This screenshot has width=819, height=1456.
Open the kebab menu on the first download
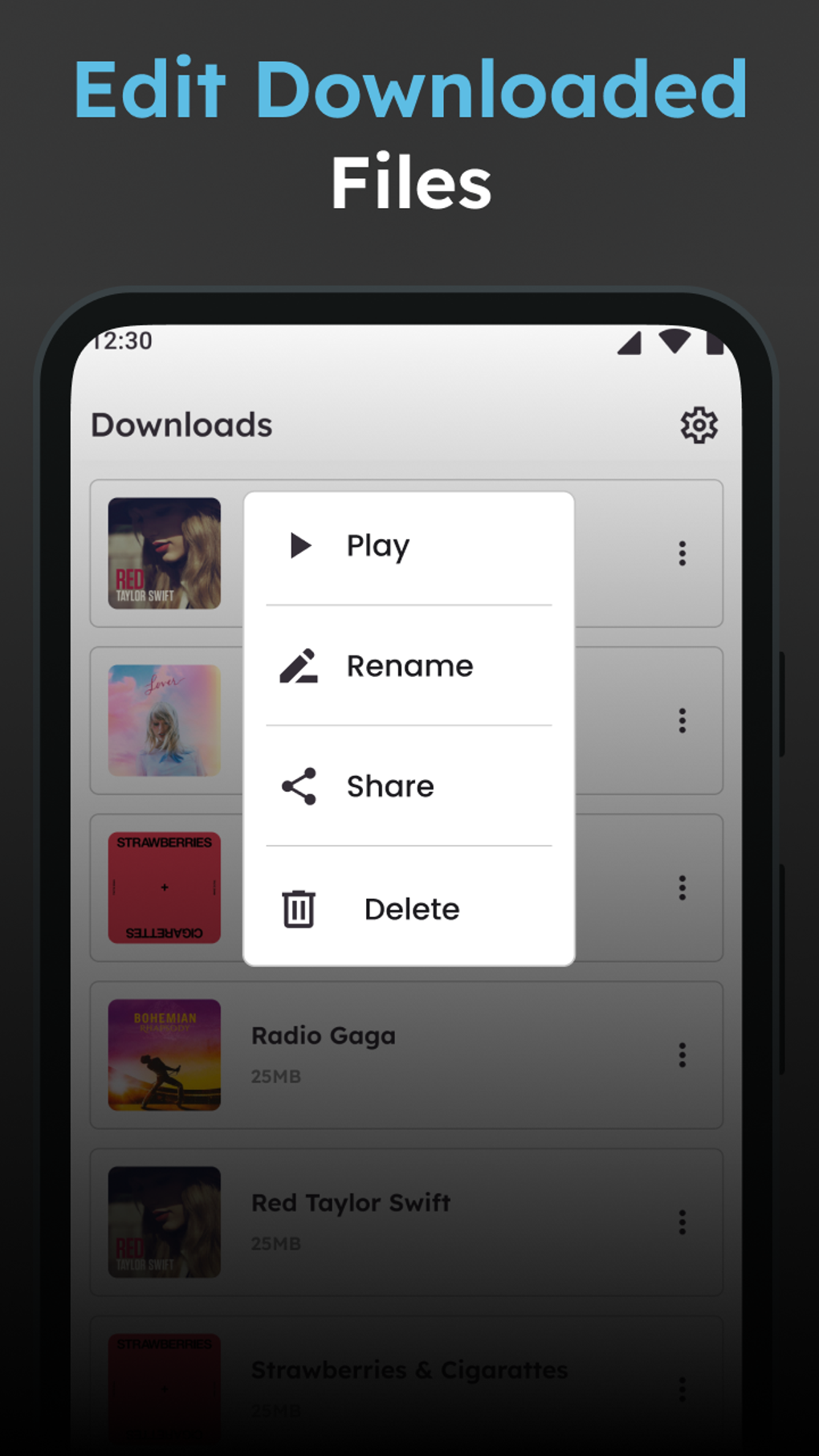pyautogui.click(x=682, y=553)
